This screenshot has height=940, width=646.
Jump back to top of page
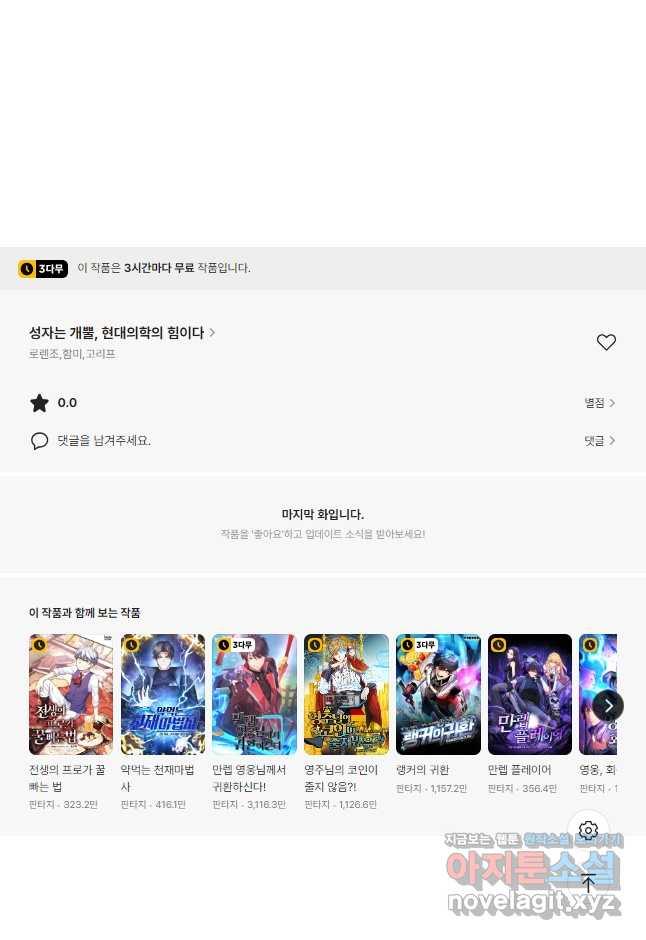tap(588, 883)
